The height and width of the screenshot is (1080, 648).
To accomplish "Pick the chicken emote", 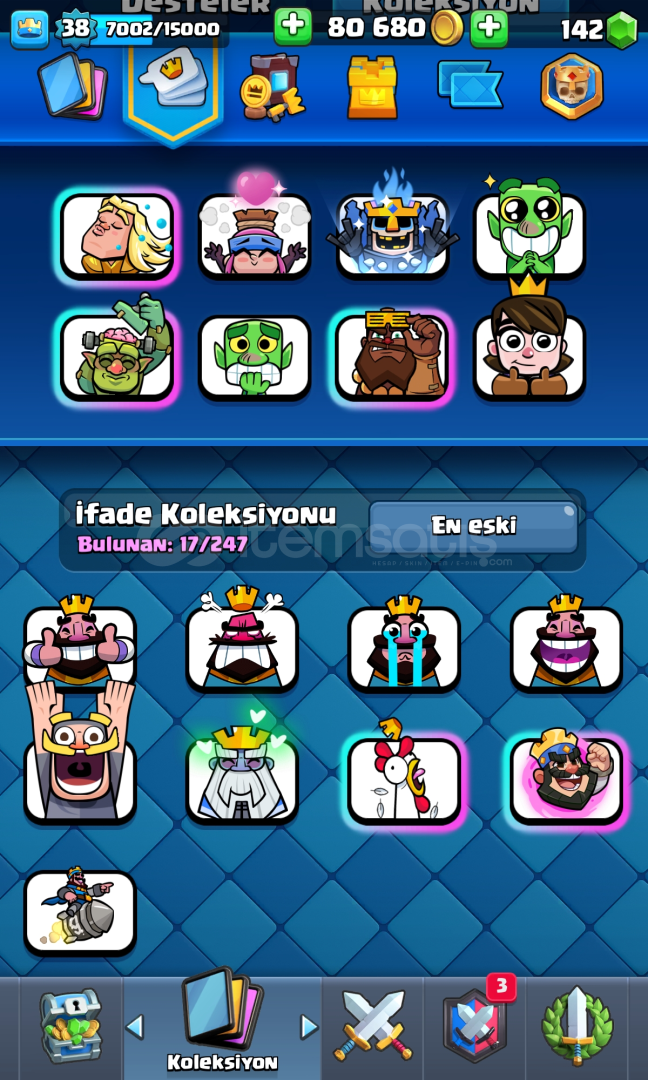I will click(404, 778).
